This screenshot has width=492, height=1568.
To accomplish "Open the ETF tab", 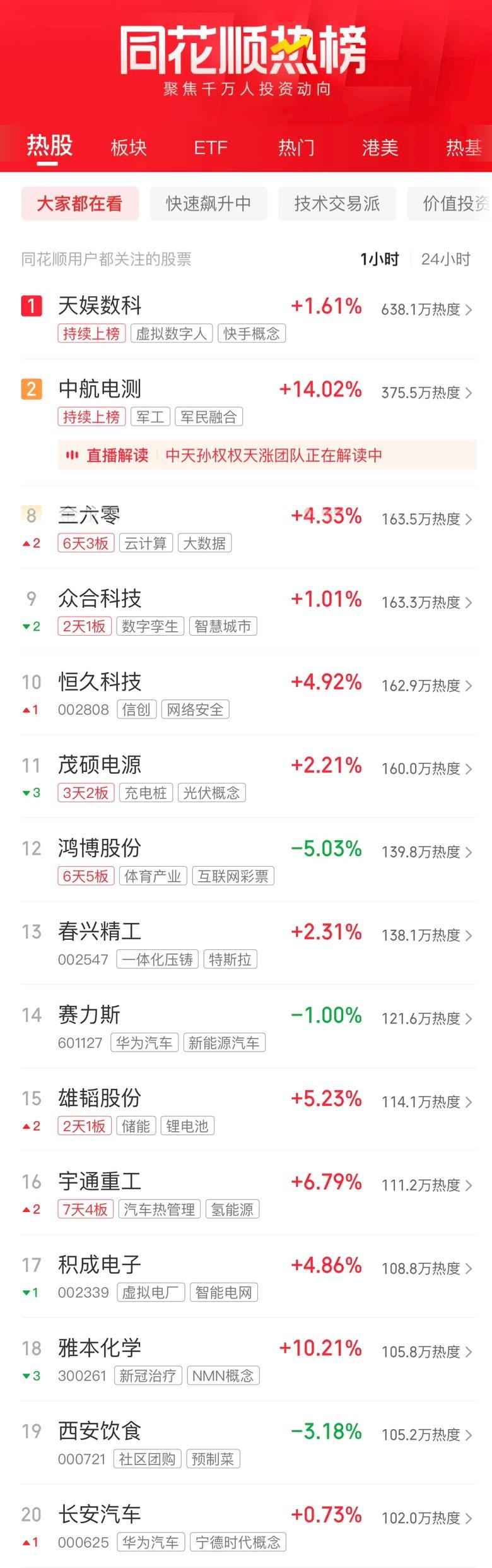I will coord(211,148).
